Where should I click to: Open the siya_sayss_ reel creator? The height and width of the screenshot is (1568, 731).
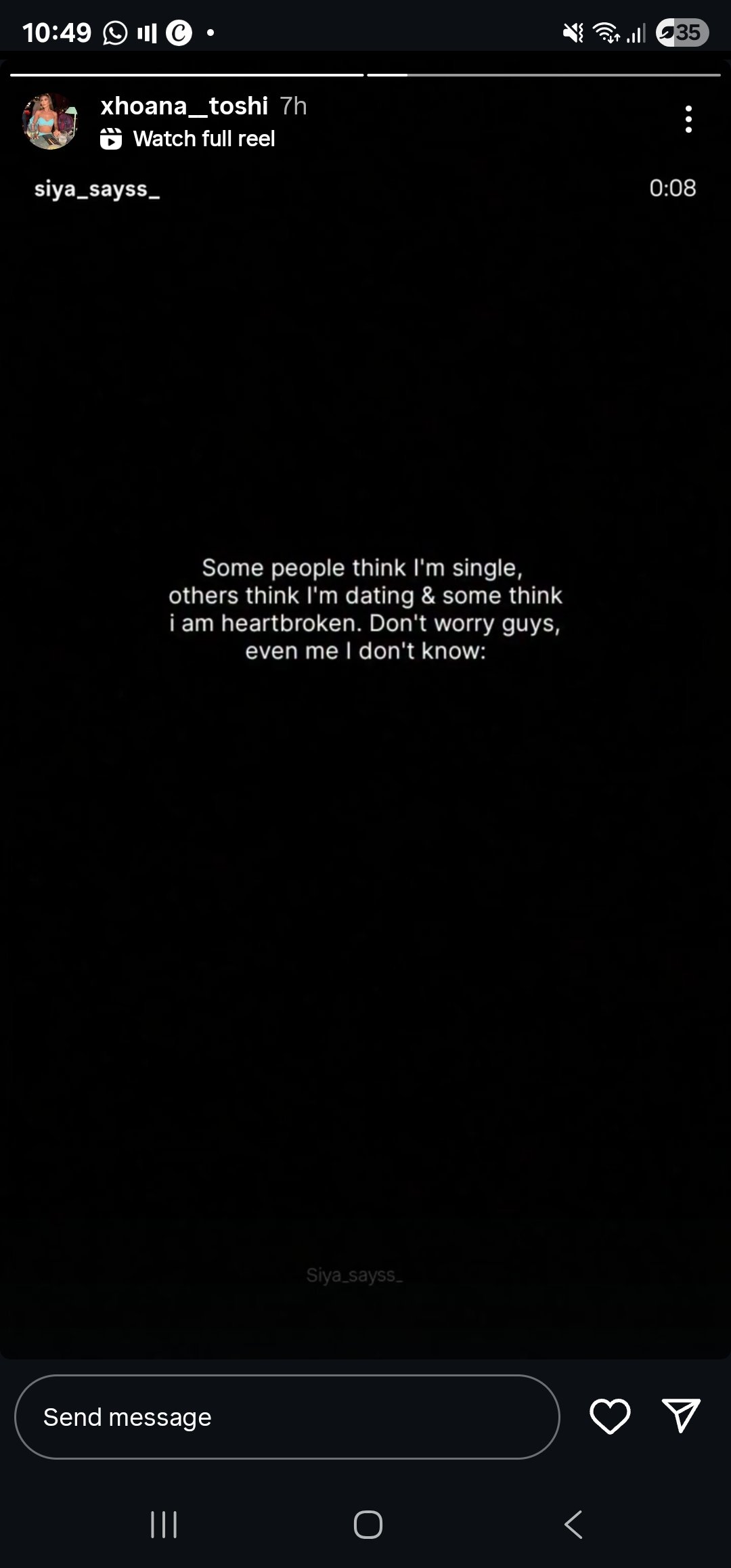click(x=97, y=189)
